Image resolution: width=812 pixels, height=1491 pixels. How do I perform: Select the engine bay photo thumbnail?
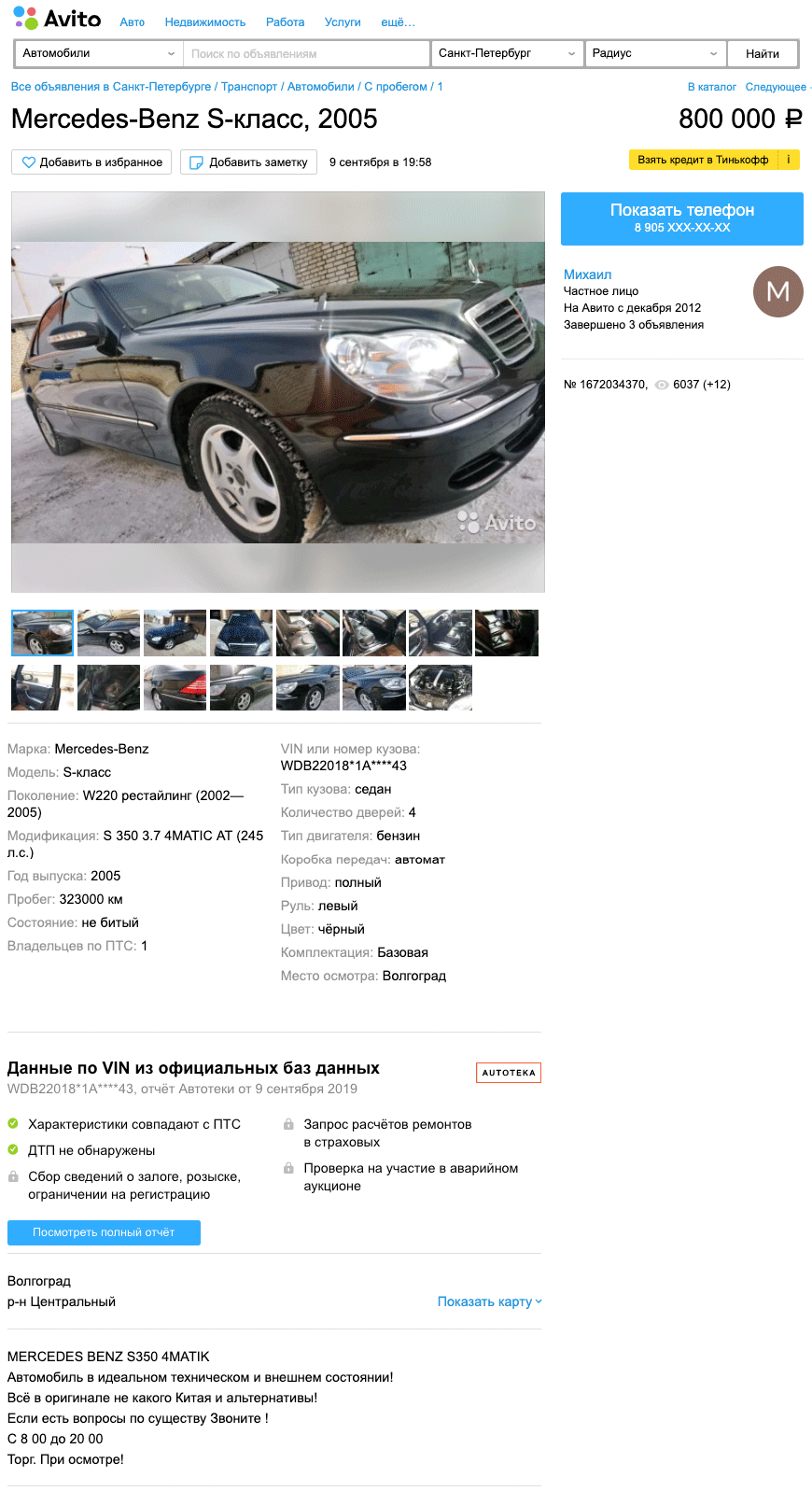[x=441, y=687]
